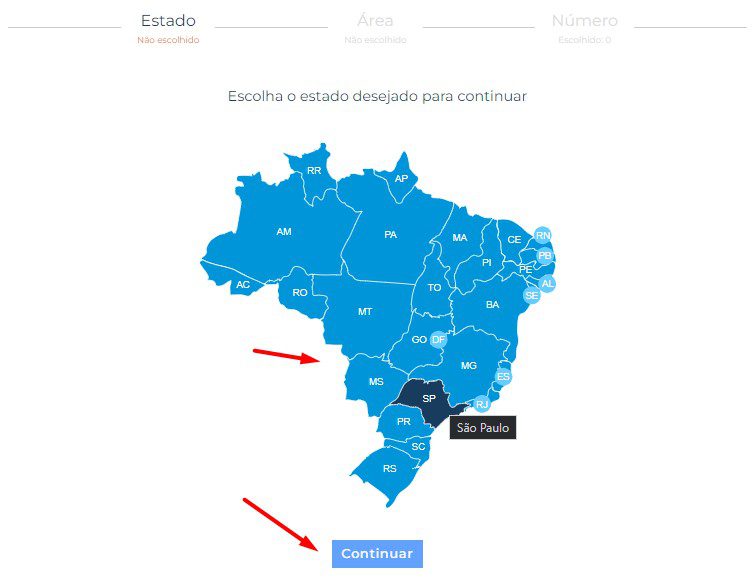Image resolution: width=756 pixels, height=578 pixels.
Task: Tap the Continuar button
Action: (377, 553)
